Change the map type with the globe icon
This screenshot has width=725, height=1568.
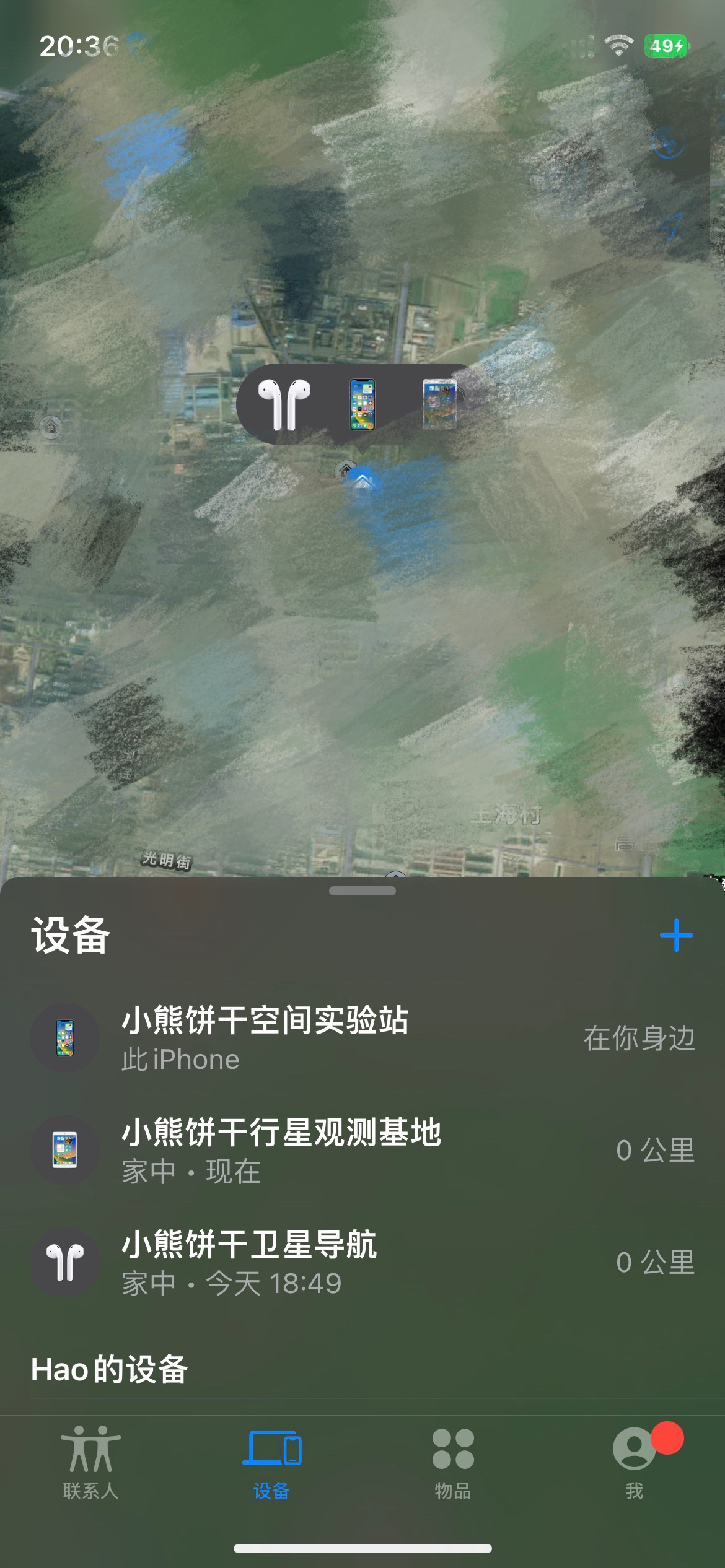(669, 144)
